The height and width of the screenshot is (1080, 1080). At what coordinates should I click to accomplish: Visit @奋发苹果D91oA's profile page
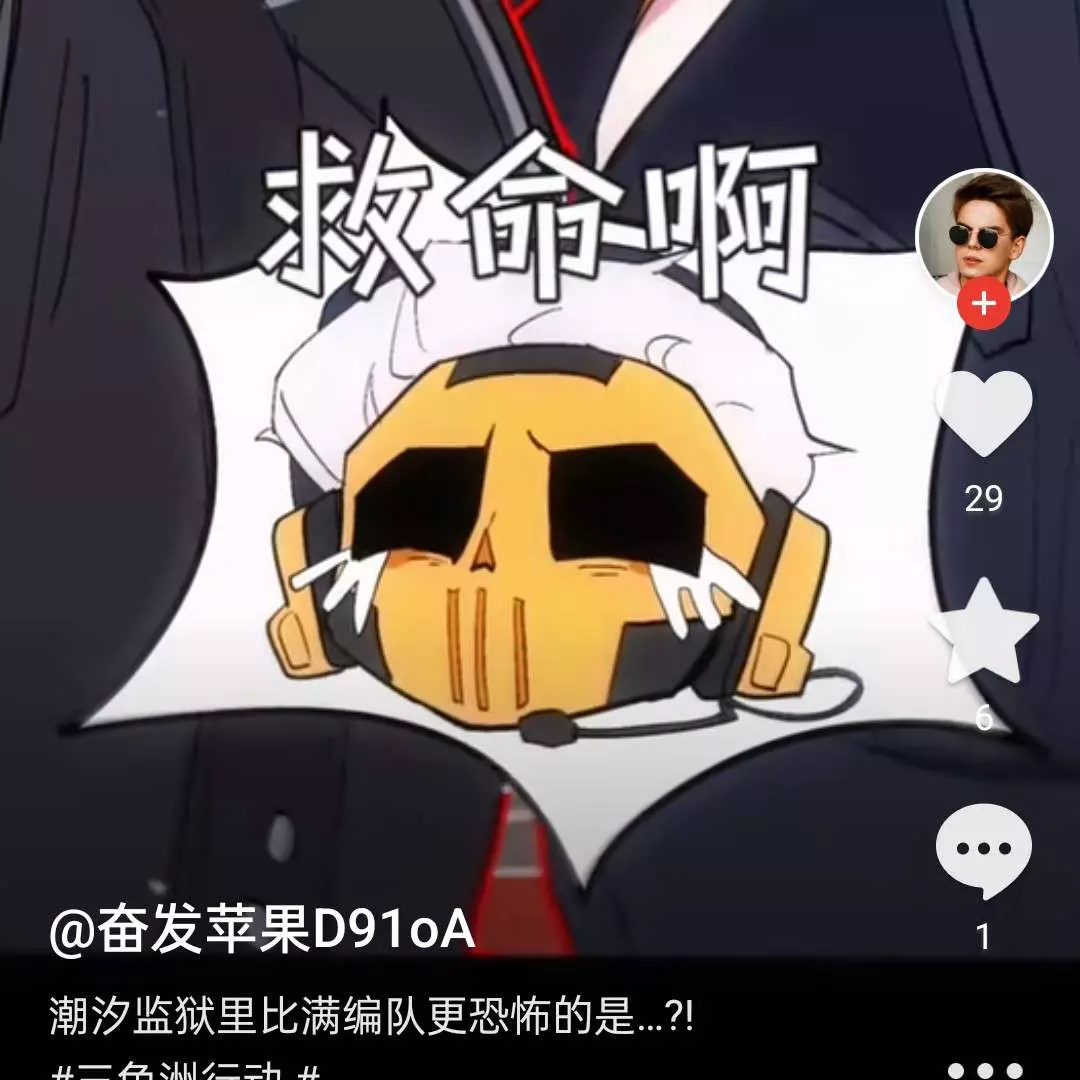coord(262,932)
